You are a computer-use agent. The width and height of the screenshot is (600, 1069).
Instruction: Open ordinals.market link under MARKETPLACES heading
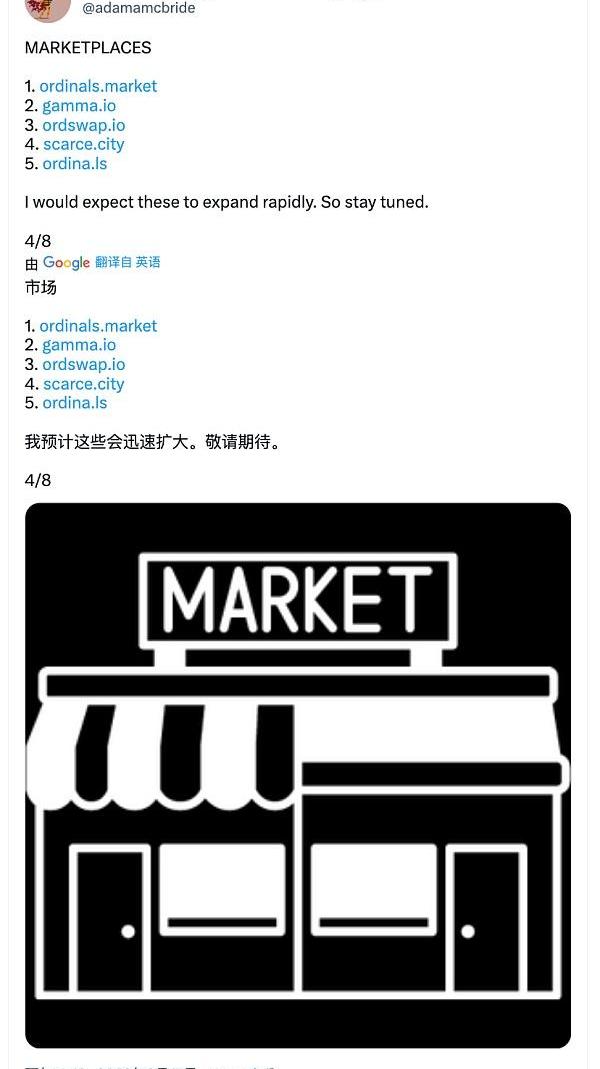pyautogui.click(x=98, y=86)
